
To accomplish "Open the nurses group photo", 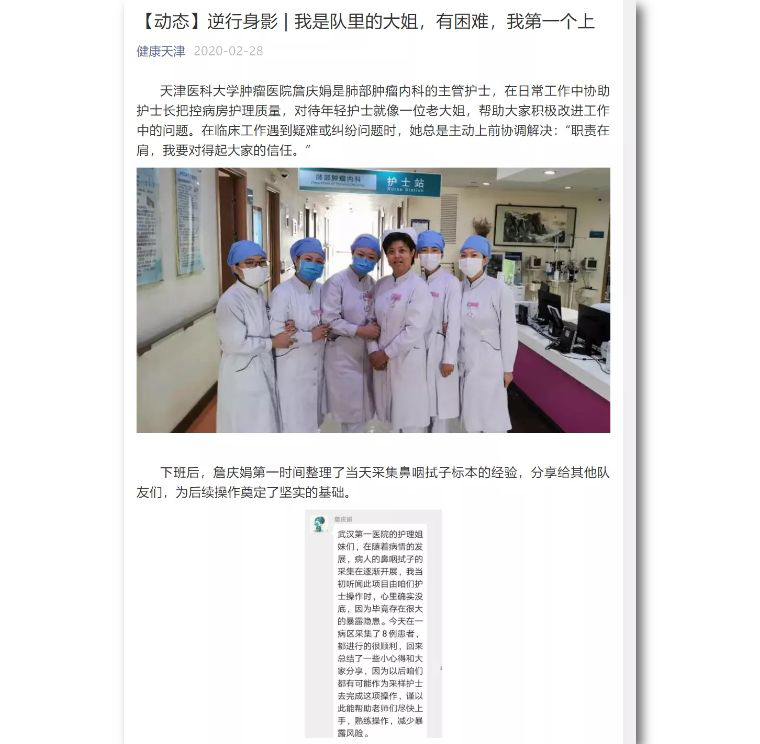I will point(373,300).
